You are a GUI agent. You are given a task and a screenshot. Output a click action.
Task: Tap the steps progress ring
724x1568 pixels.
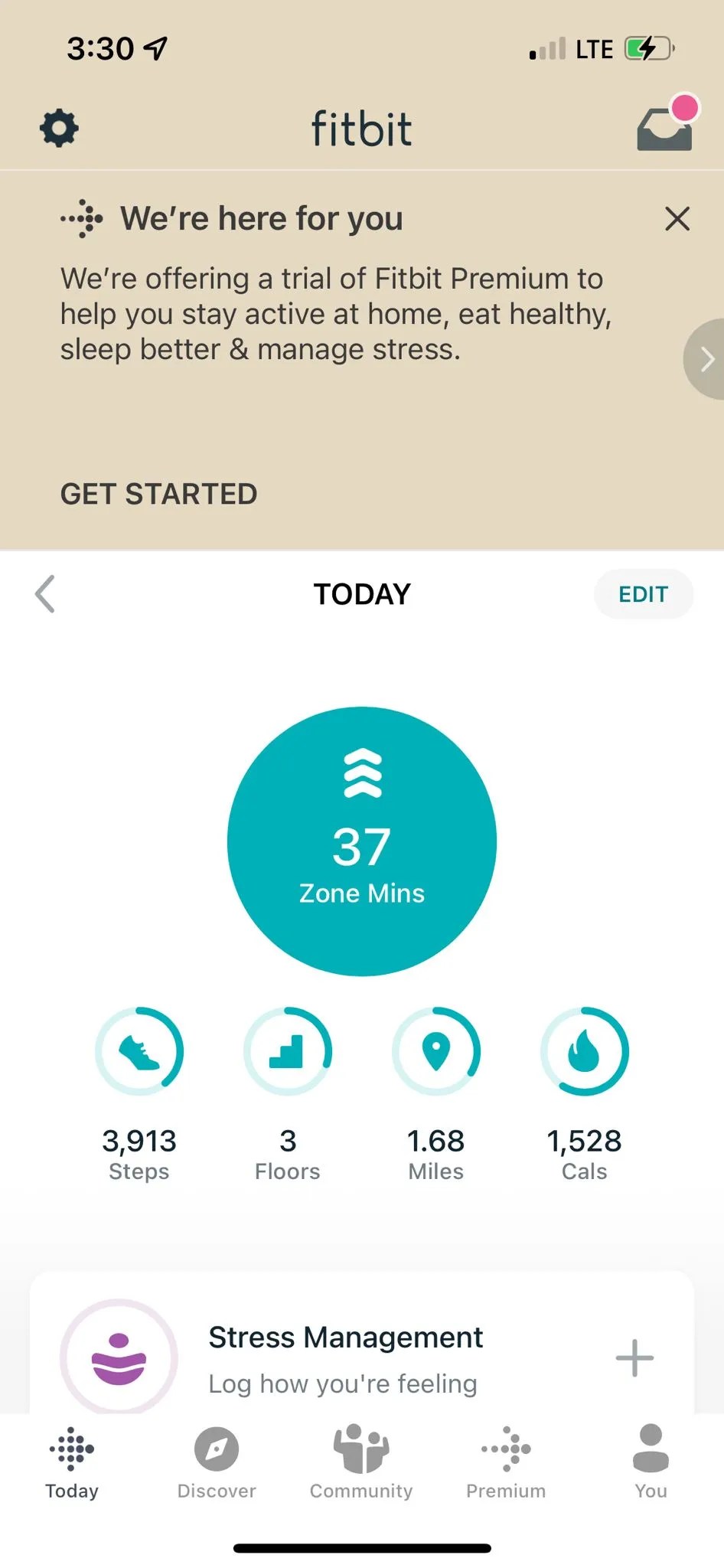pos(139,1051)
